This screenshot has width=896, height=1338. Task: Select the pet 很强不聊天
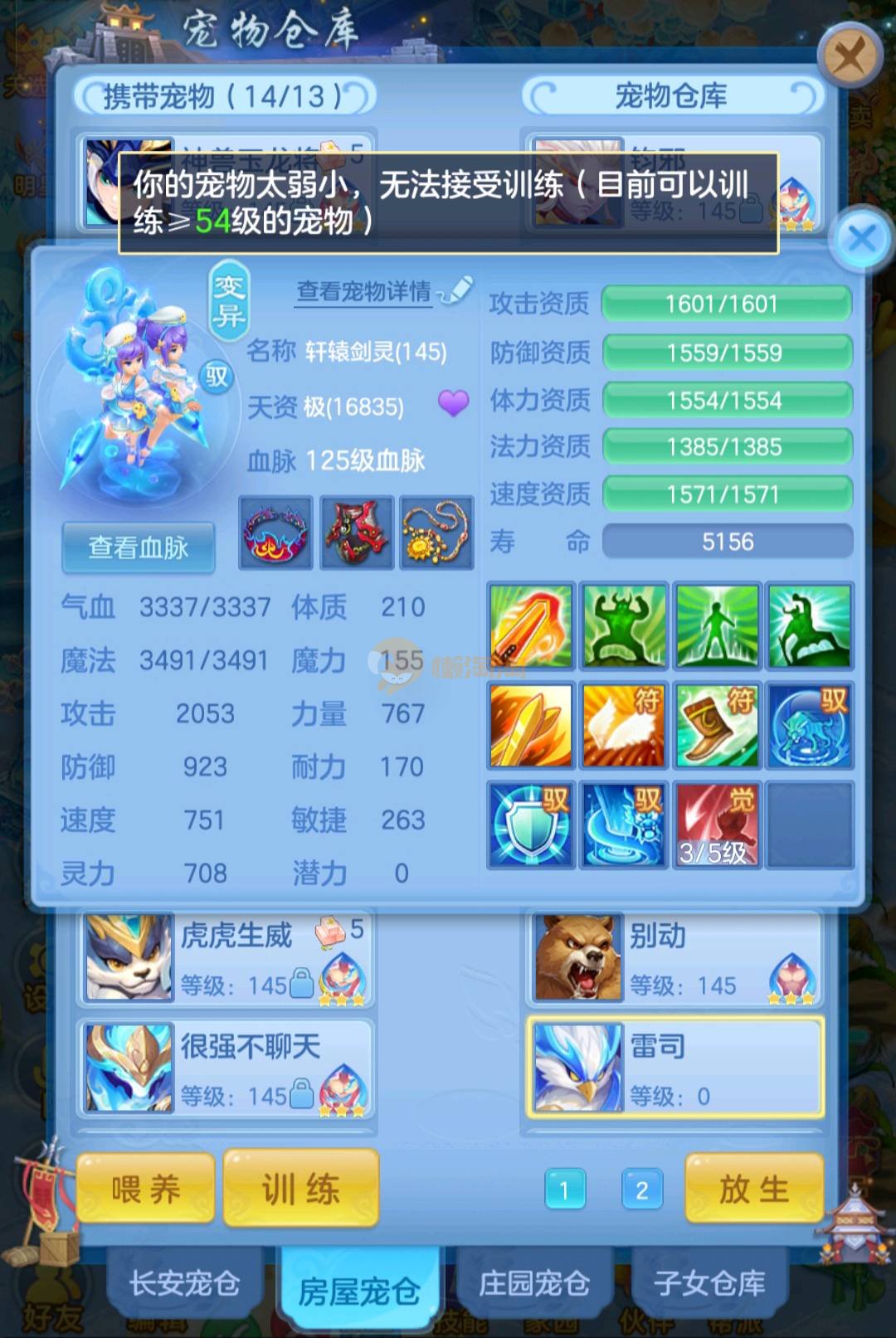[x=226, y=1068]
